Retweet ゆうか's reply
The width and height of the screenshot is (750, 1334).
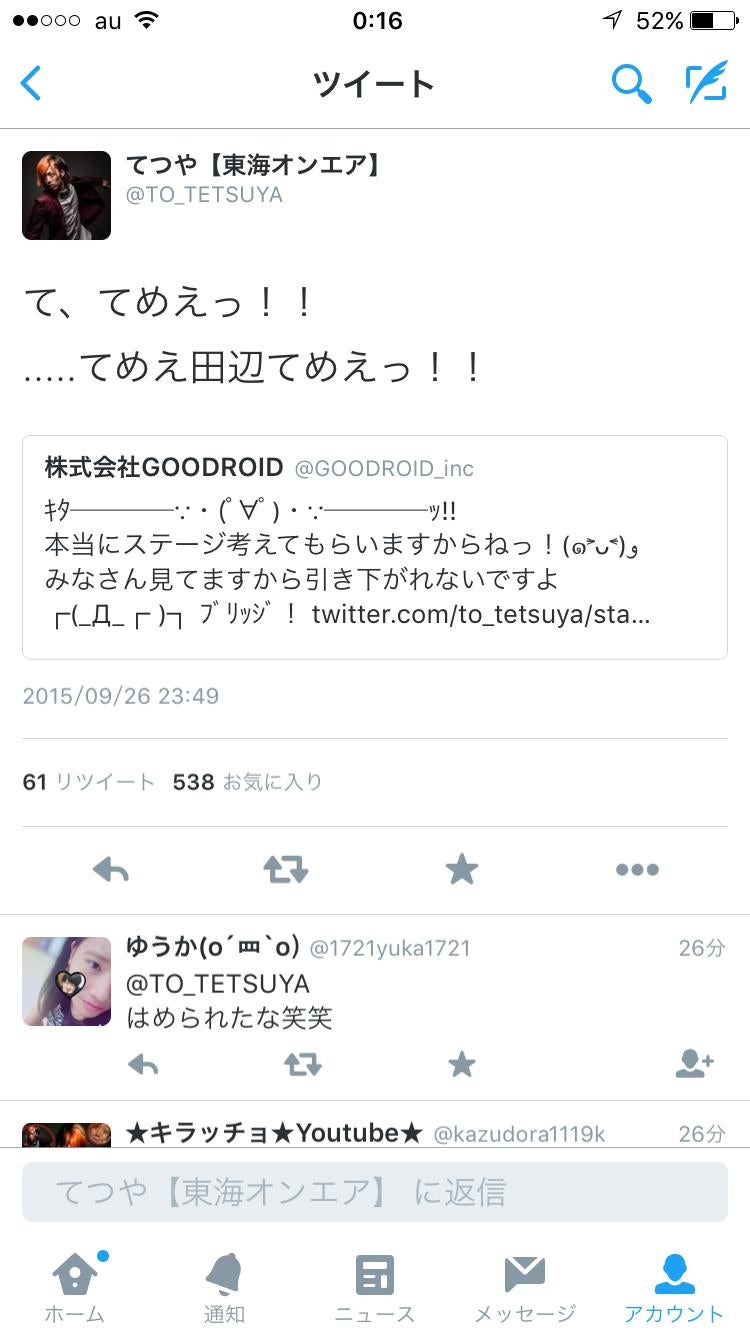pyautogui.click(x=302, y=1066)
